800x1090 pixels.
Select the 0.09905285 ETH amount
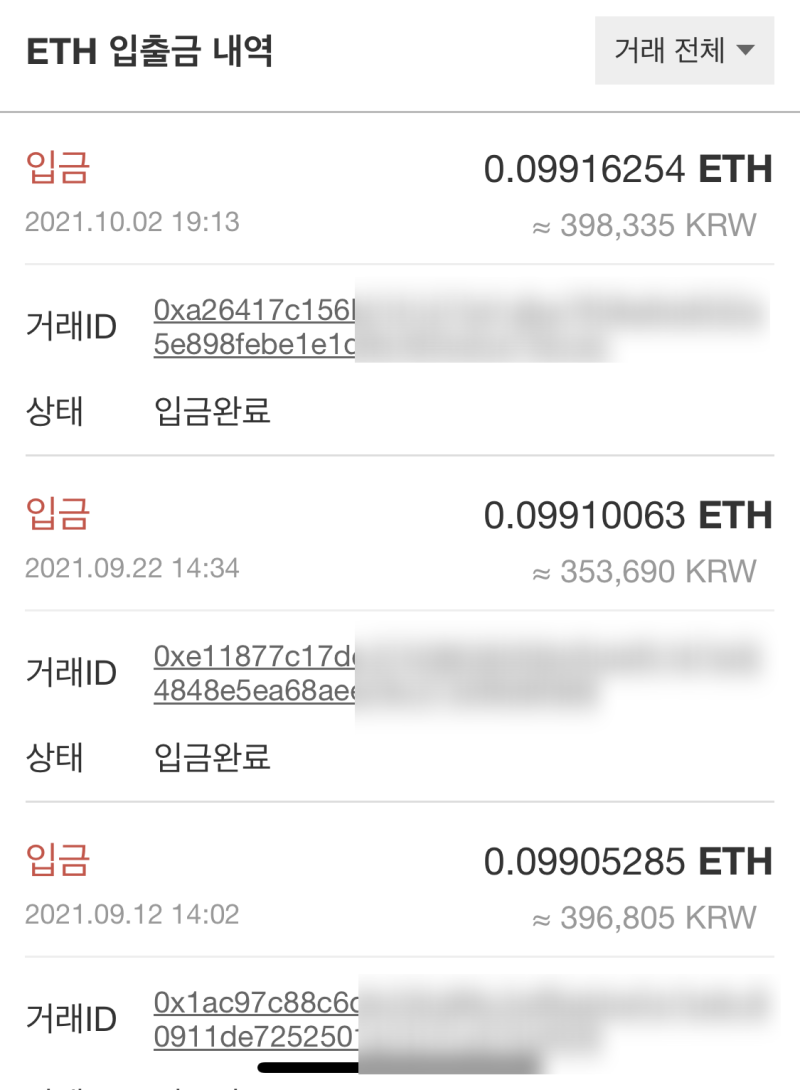(x=628, y=862)
